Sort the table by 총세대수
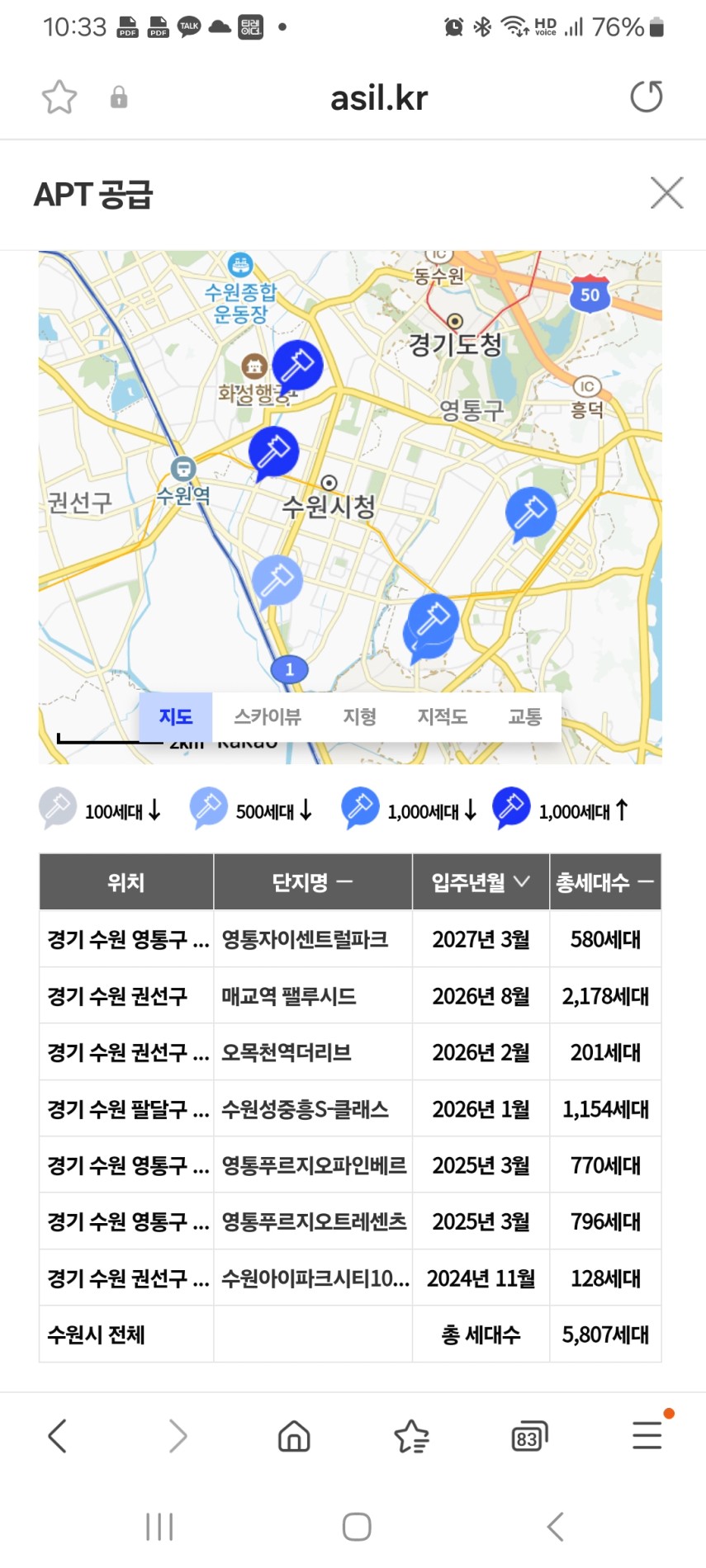This screenshot has height=1568, width=706. tap(605, 882)
